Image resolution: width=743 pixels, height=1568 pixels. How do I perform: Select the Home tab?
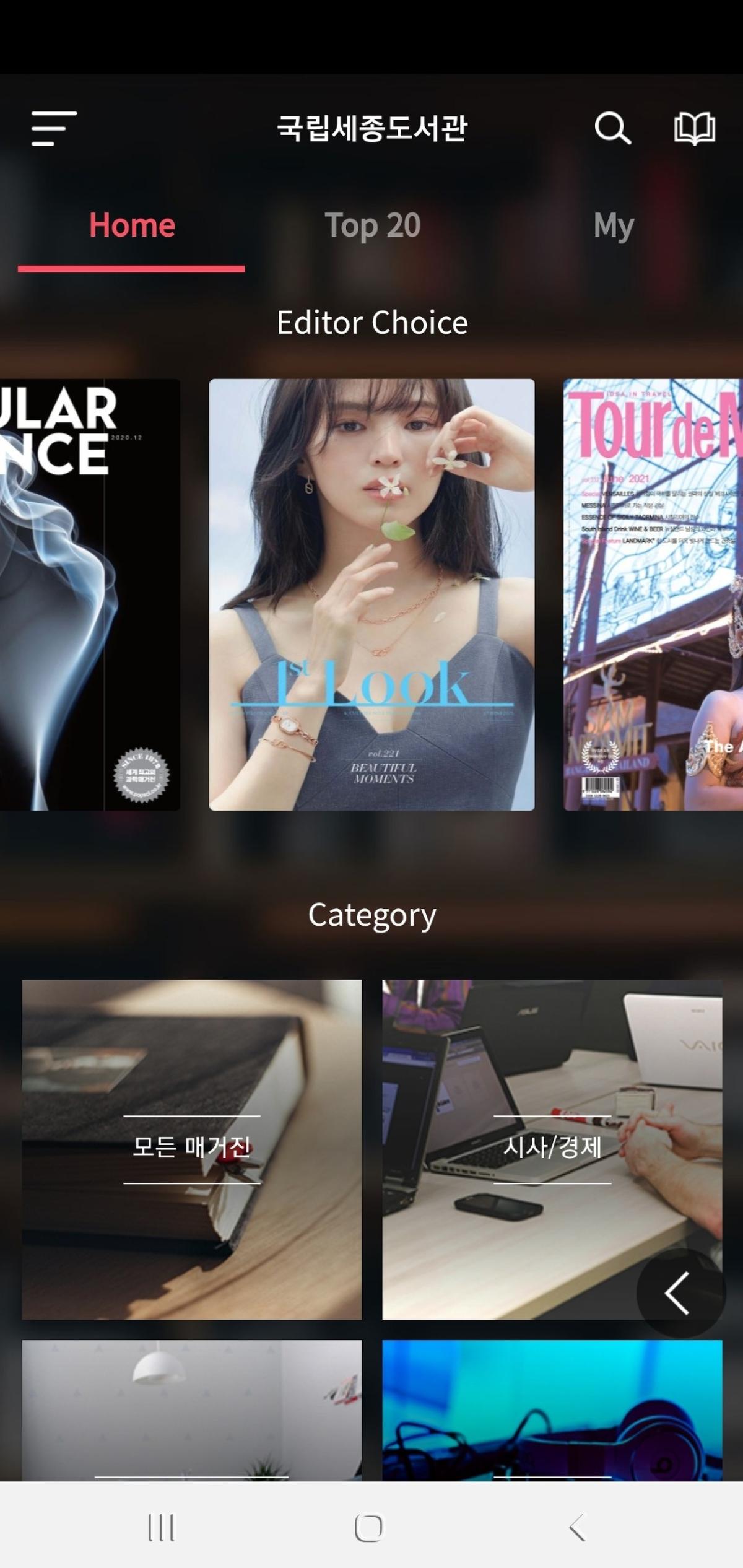(132, 225)
